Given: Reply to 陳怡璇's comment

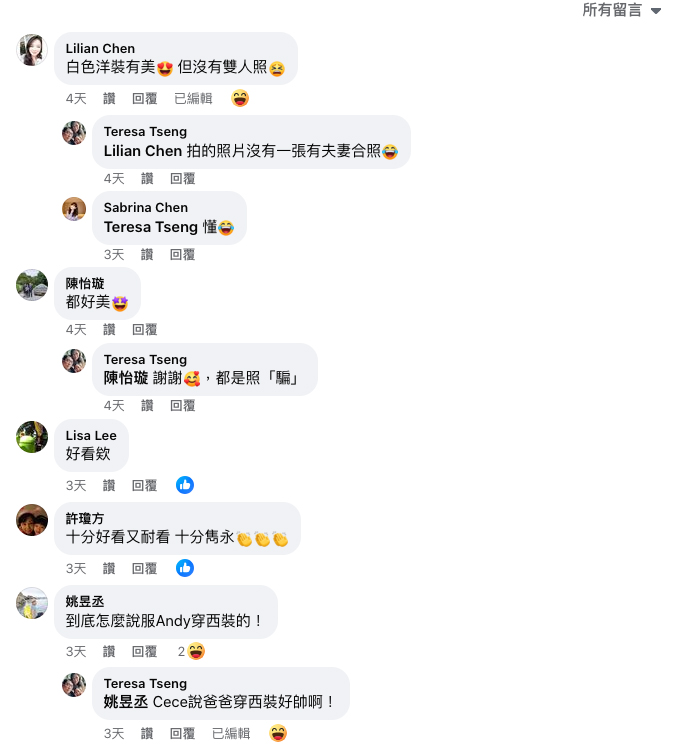Looking at the screenshot, I should (x=145, y=329).
